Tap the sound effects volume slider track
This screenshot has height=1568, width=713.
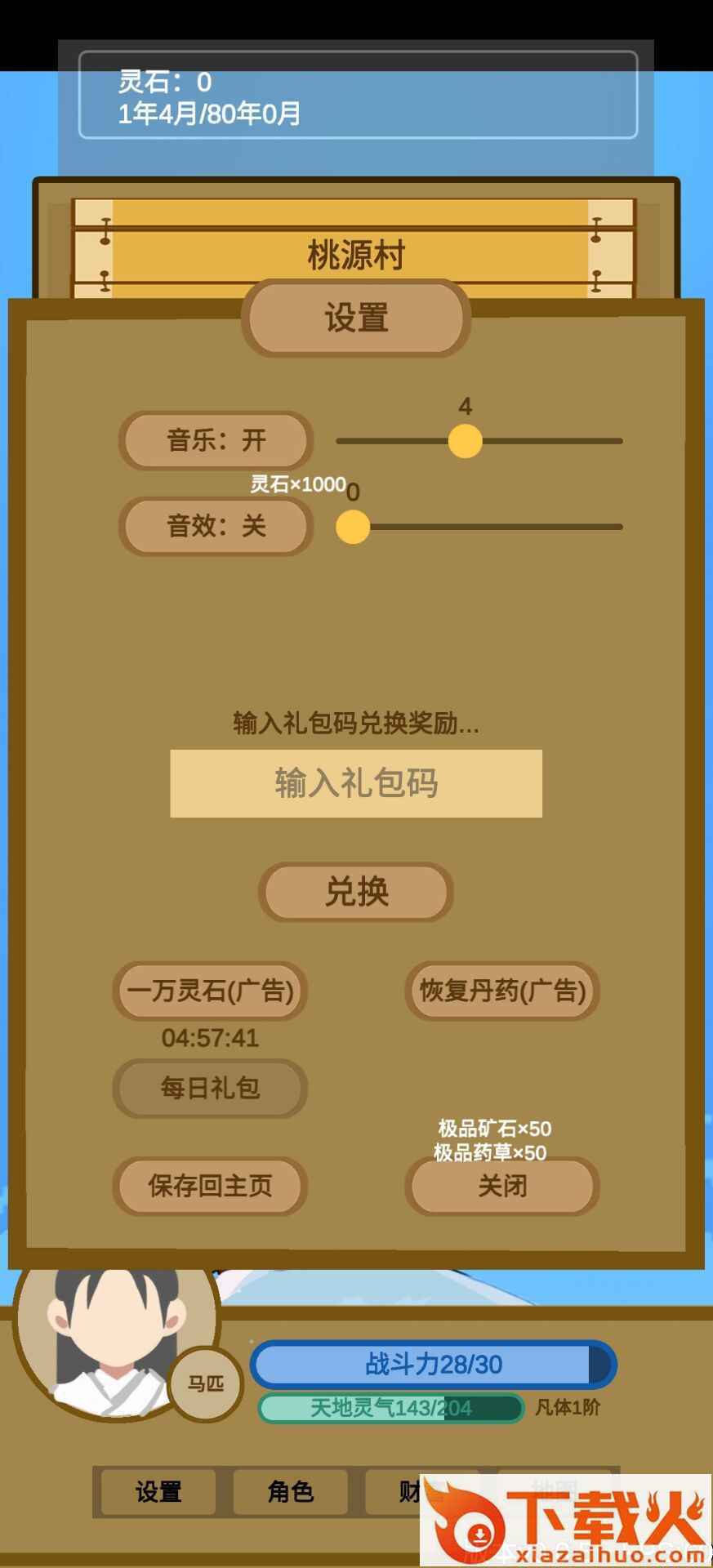tap(479, 527)
